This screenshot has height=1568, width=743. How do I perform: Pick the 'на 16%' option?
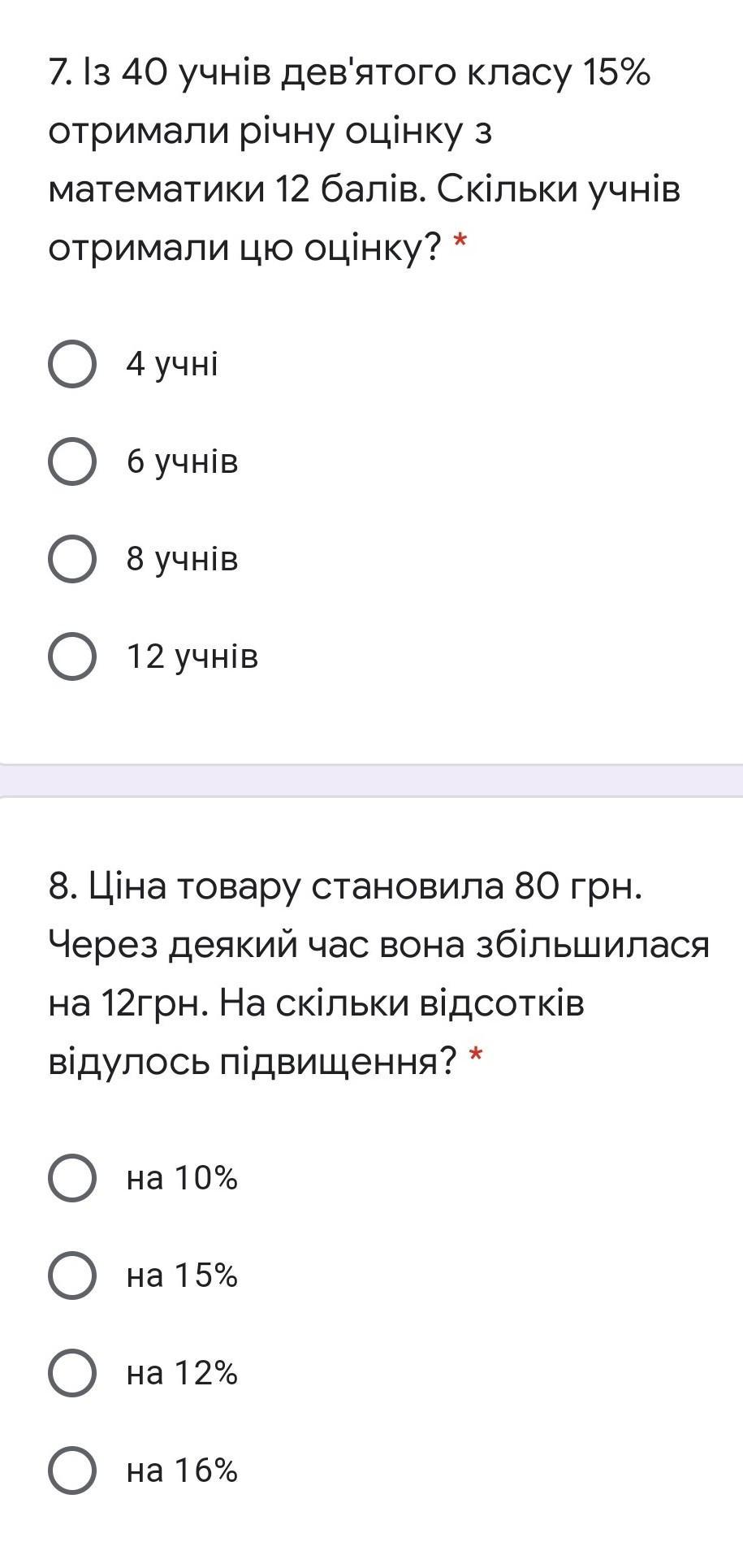[73, 1470]
